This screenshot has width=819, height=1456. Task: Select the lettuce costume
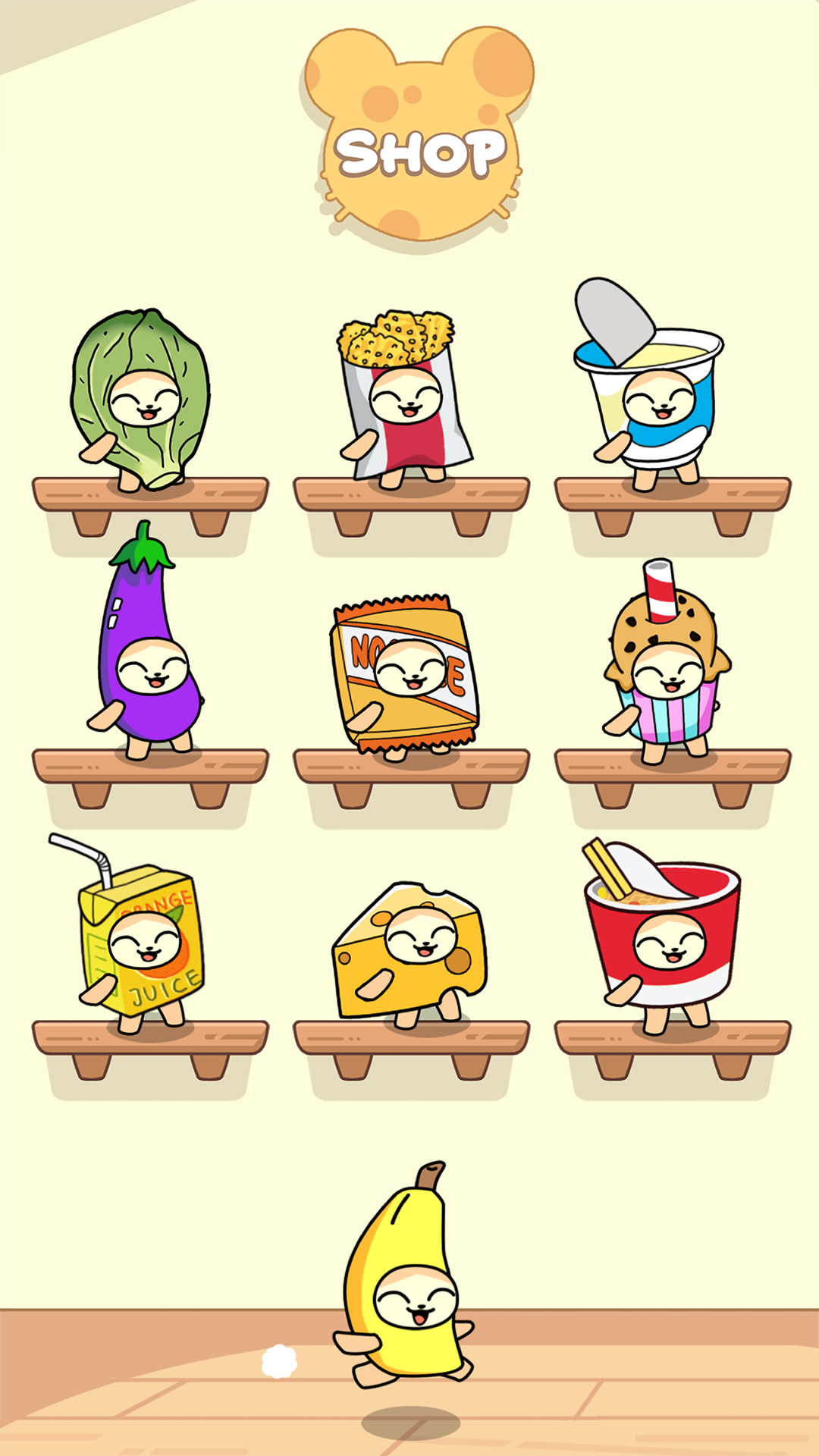click(x=142, y=400)
